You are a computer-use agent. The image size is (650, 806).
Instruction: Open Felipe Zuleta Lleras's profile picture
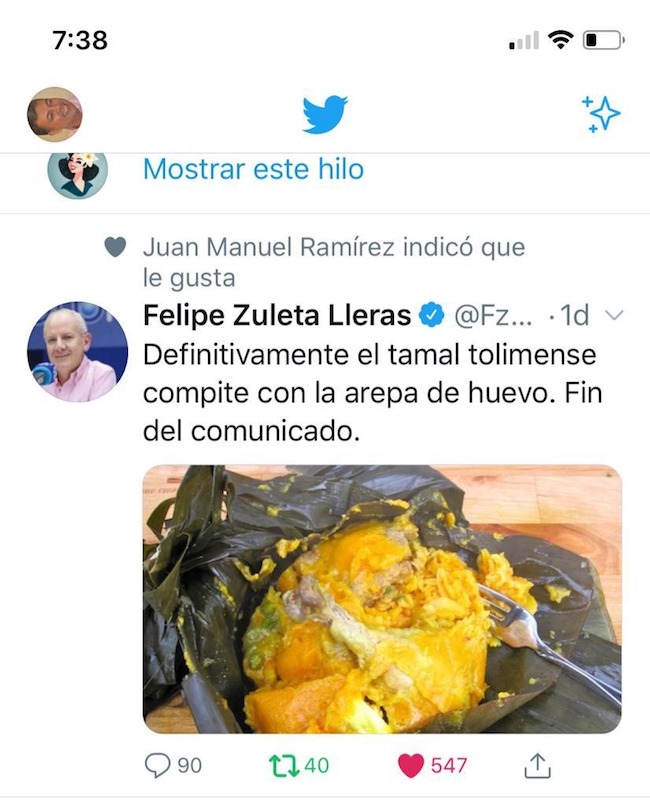(77, 353)
